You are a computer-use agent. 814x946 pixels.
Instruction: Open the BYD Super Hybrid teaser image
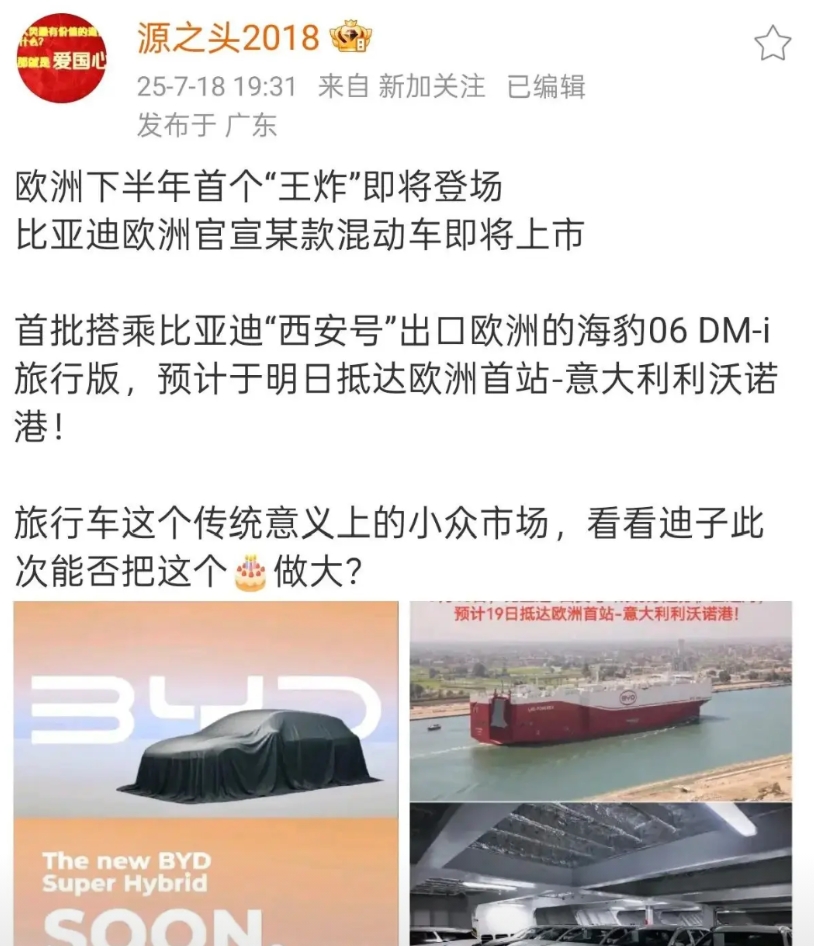point(206,773)
